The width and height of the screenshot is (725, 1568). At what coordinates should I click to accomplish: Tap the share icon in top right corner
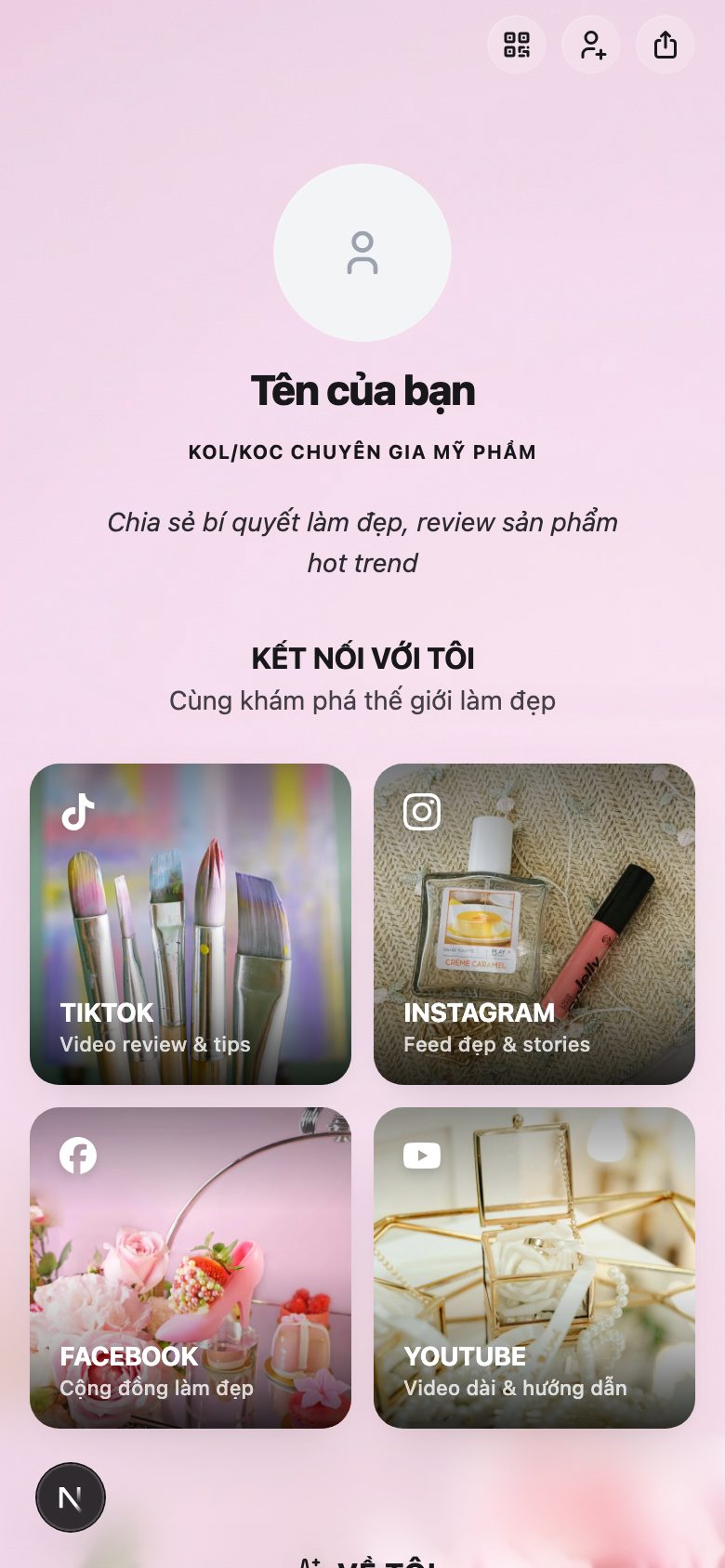[665, 44]
